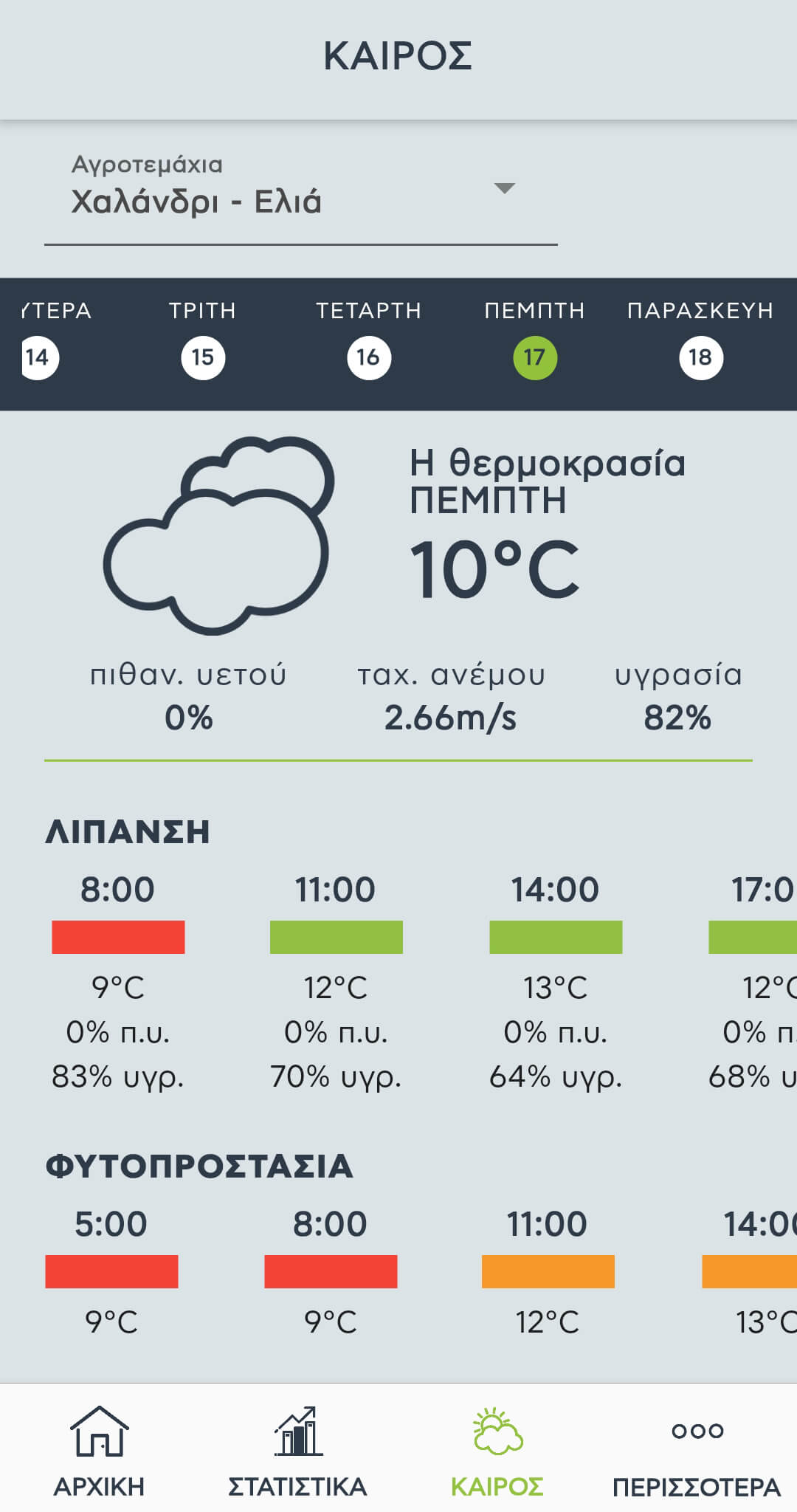797x1512 pixels.
Task: Open ΠΕΡΙΣΣΟΤΕΡΑ more options
Action: click(x=697, y=1450)
